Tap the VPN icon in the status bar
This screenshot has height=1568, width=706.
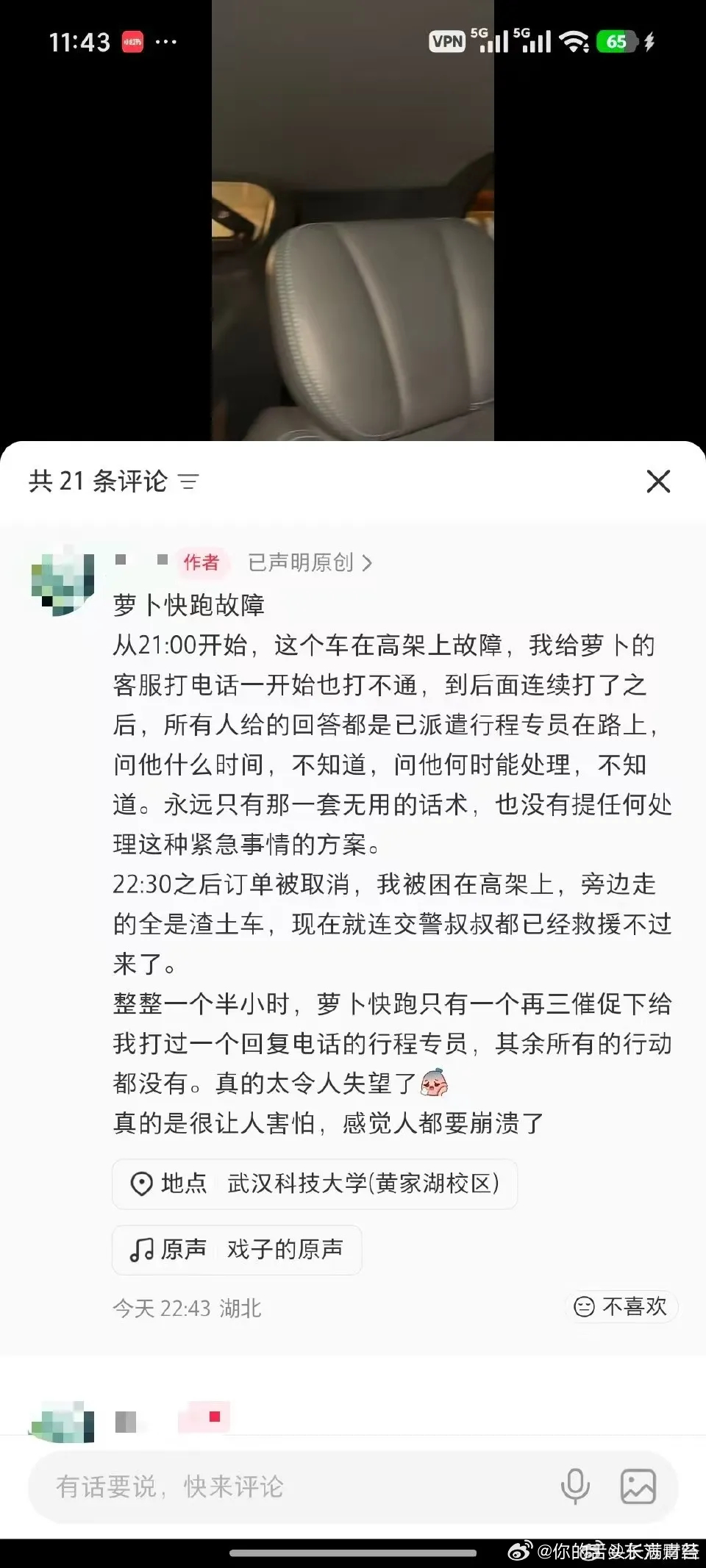(447, 42)
